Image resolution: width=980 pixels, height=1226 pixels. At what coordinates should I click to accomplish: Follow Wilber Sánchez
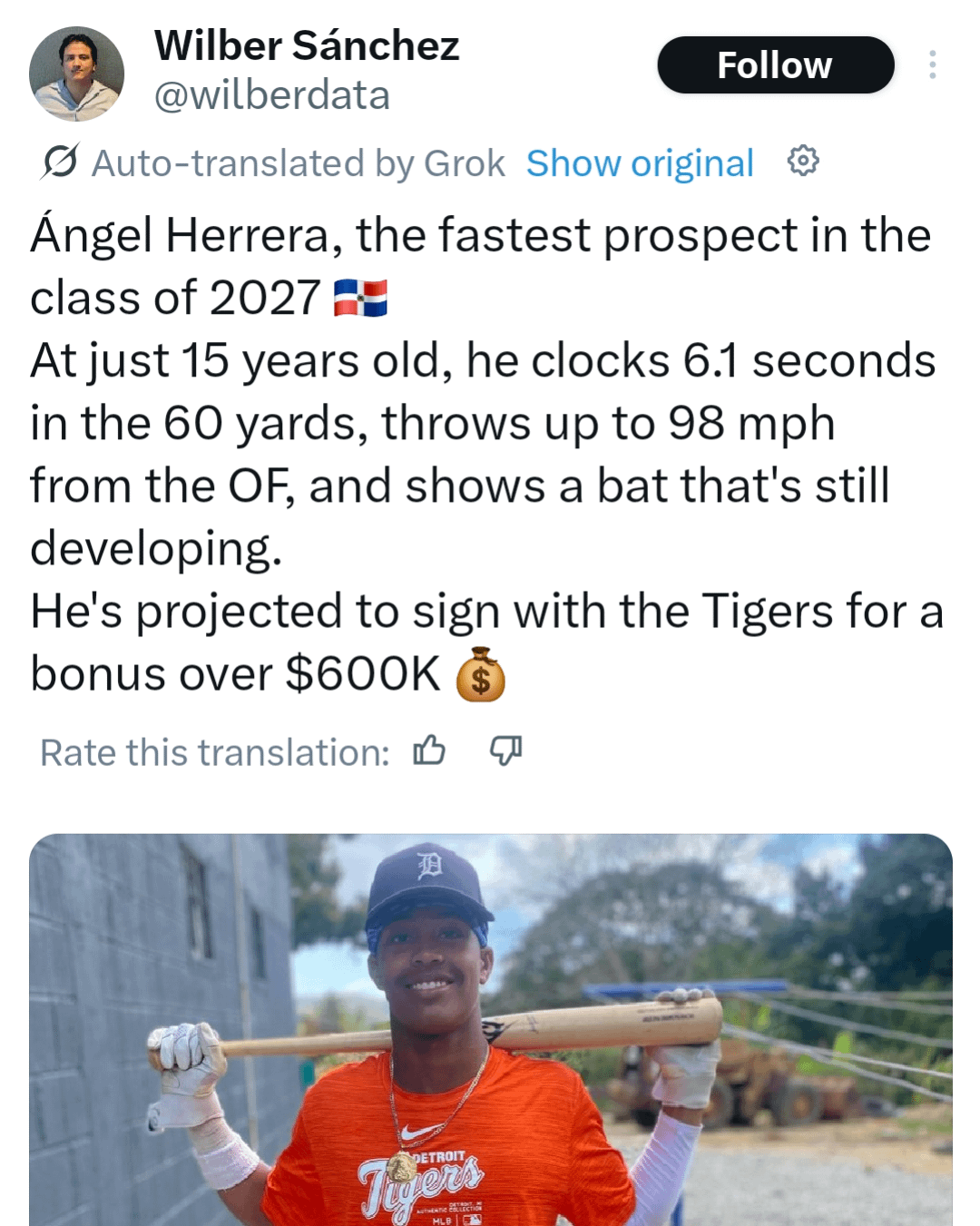775,65
